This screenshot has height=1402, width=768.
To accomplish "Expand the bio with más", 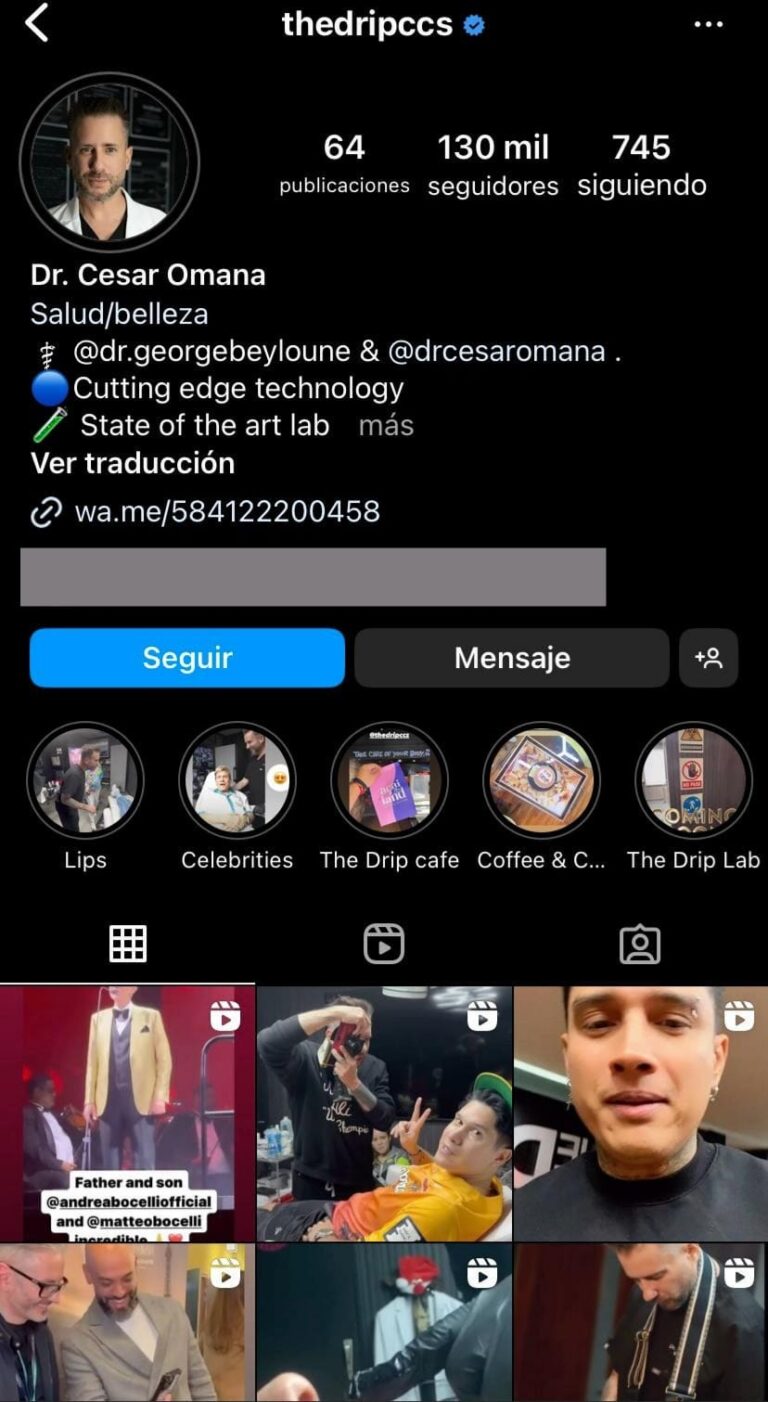I will coord(386,425).
